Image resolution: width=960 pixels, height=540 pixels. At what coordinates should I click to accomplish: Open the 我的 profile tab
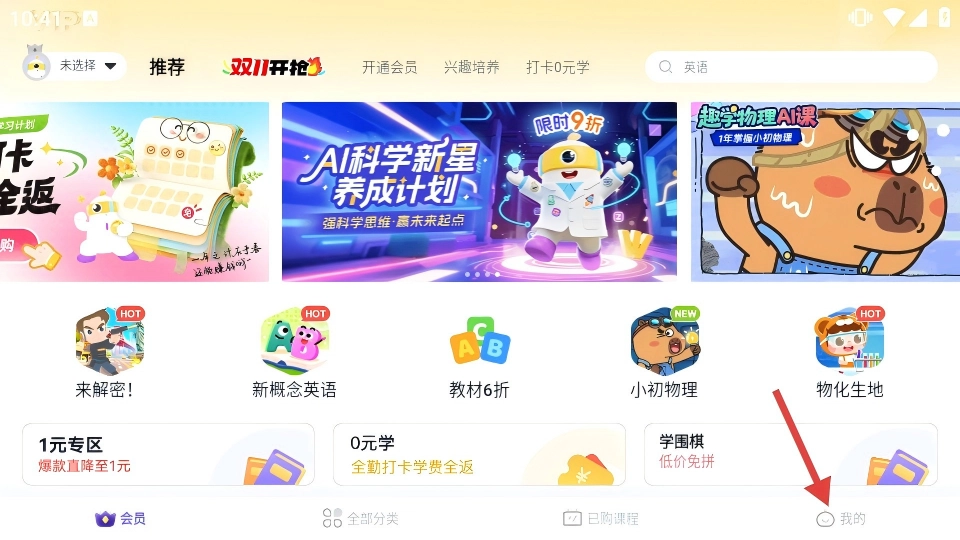(x=841, y=518)
